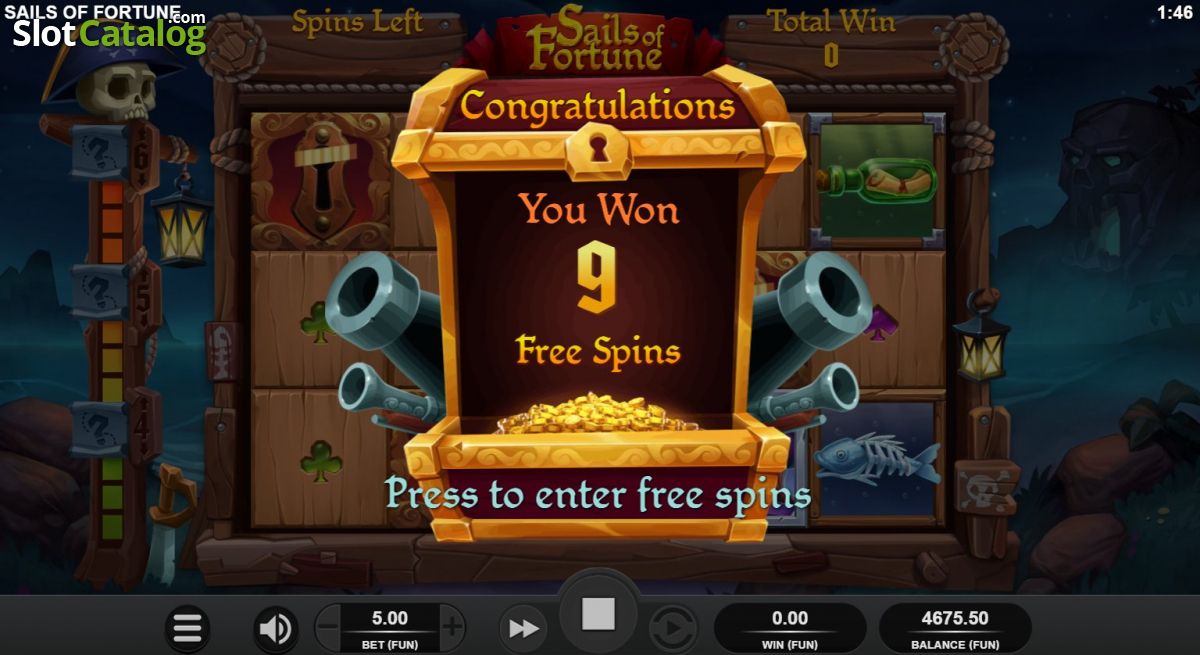
Task: Open the hamburger menu
Action: point(187,628)
